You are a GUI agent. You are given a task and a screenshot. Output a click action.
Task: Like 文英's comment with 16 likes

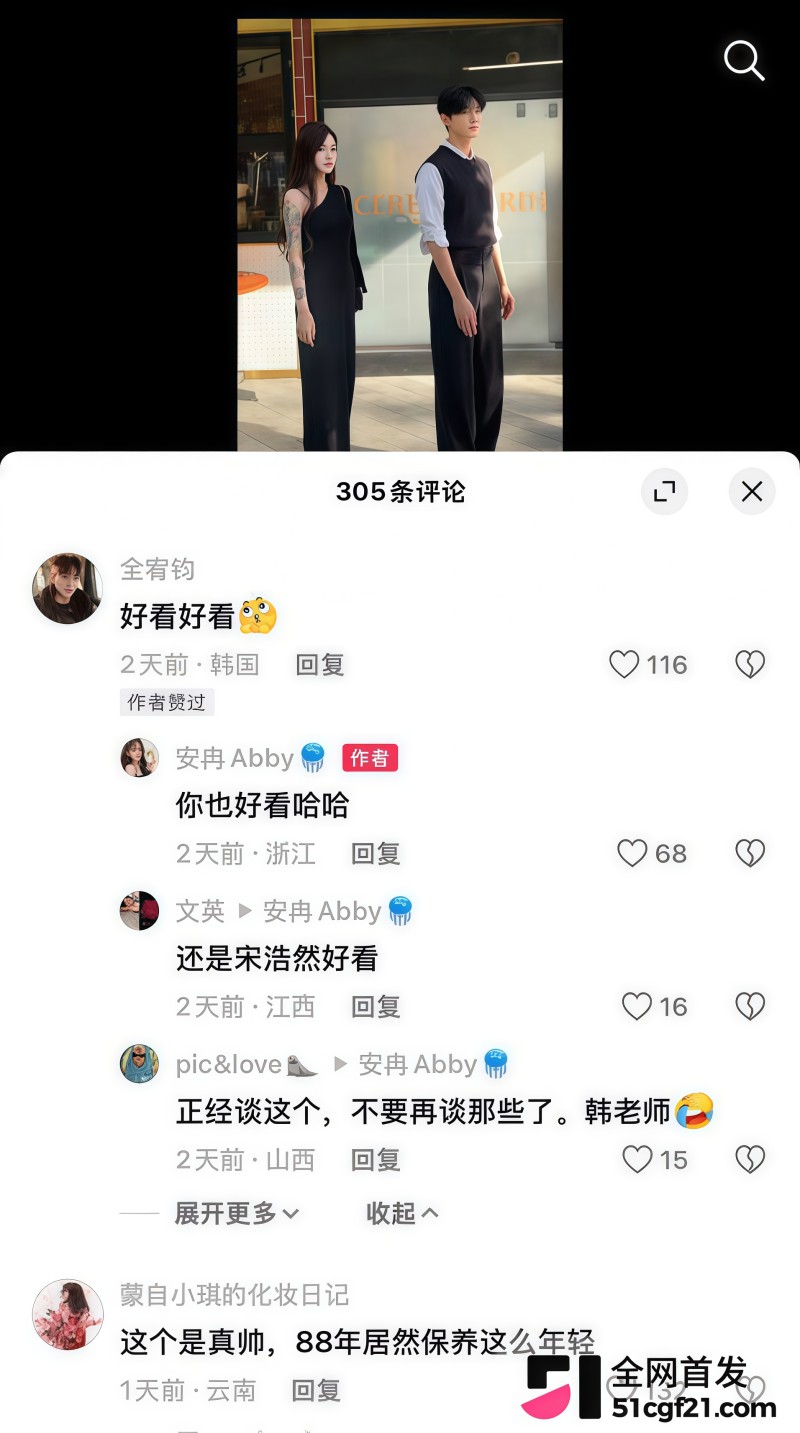pyautogui.click(x=637, y=1006)
